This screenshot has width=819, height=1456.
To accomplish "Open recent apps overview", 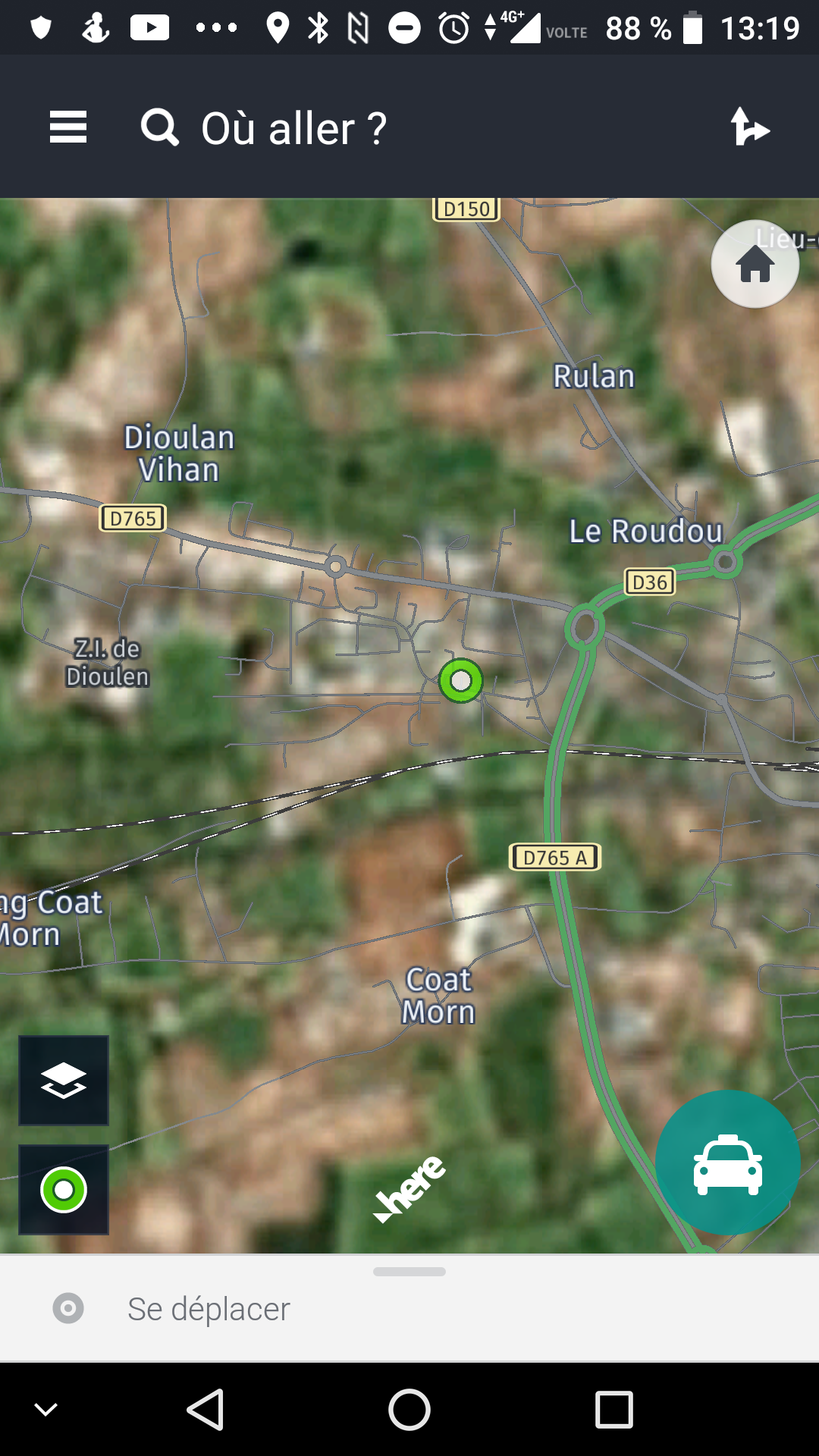I will 613,1410.
